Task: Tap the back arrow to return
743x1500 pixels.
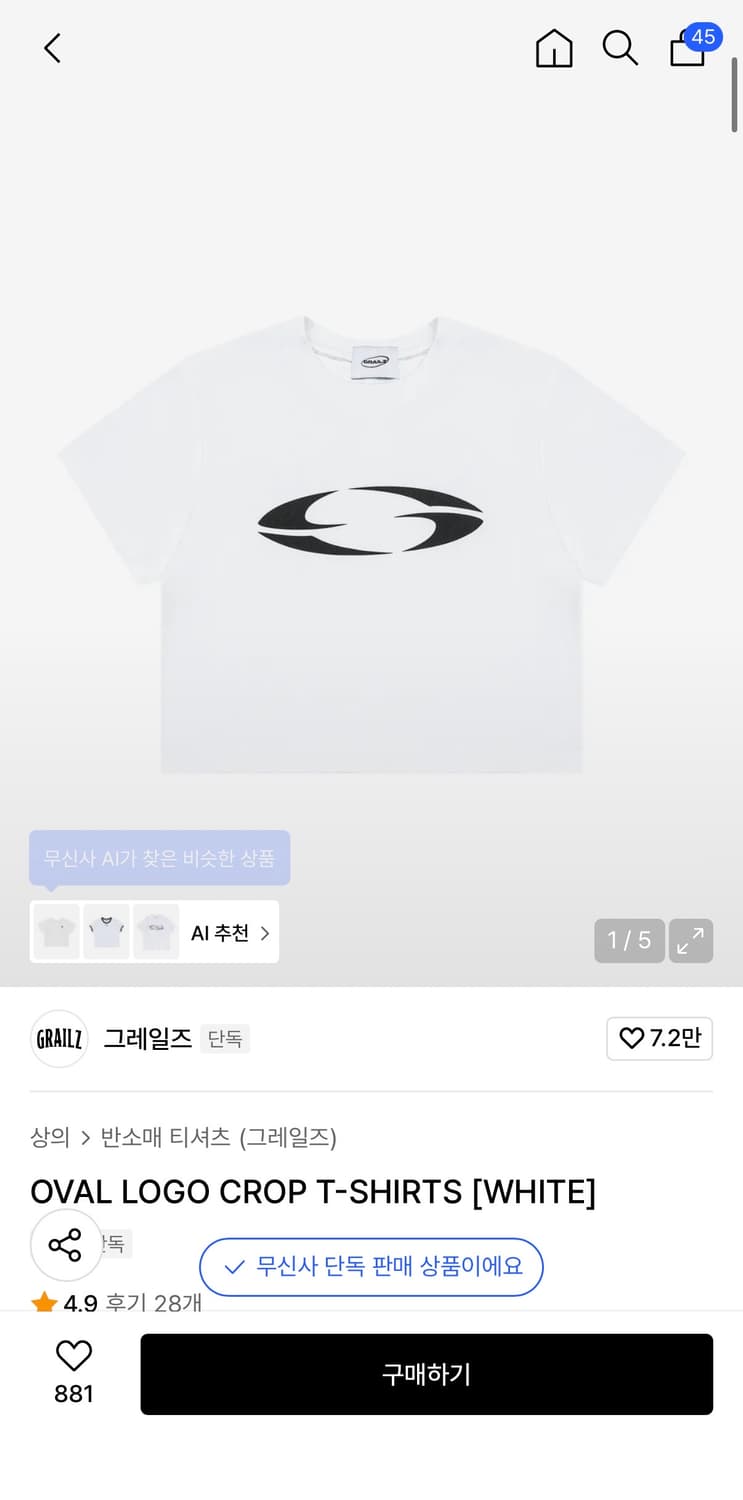Action: tap(52, 47)
